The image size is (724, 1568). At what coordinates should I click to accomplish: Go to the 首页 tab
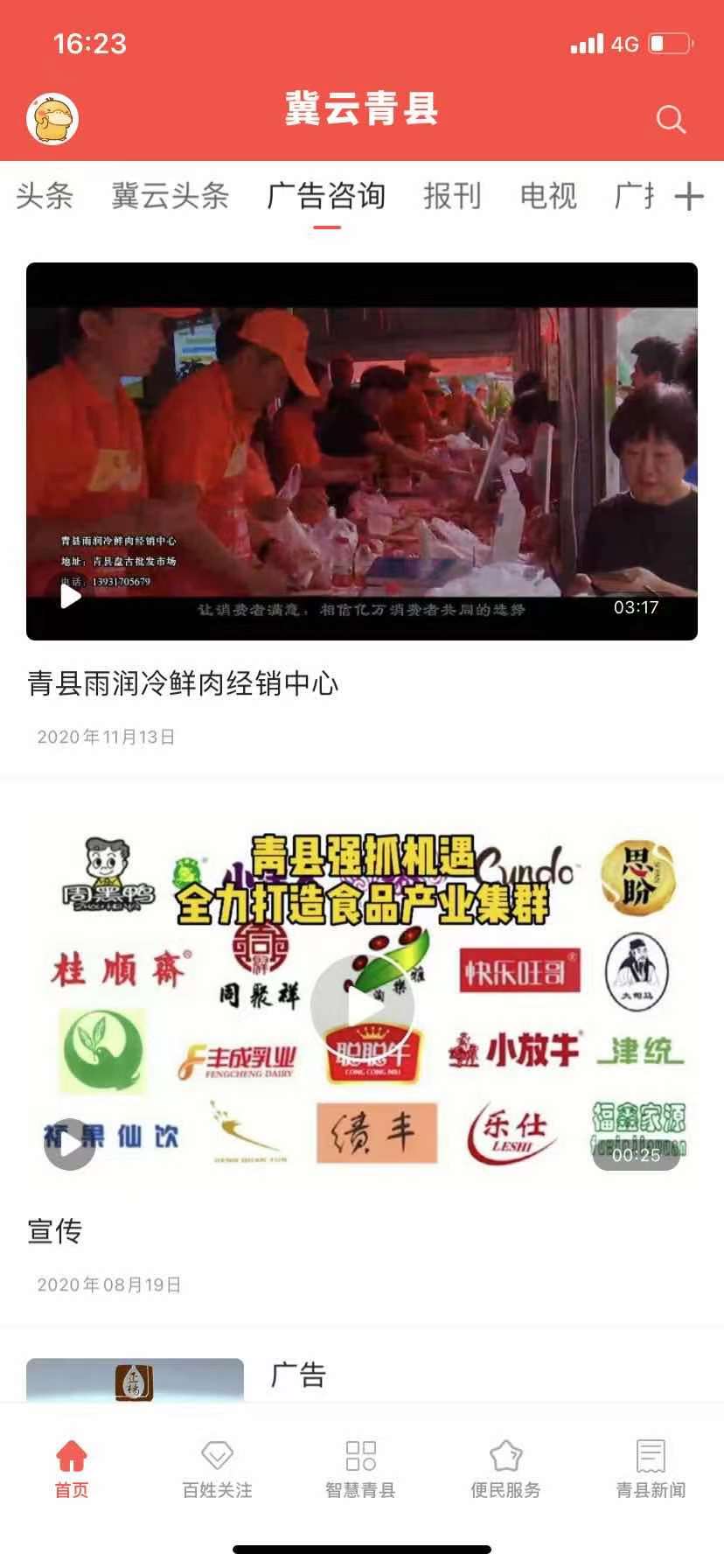(72, 1469)
